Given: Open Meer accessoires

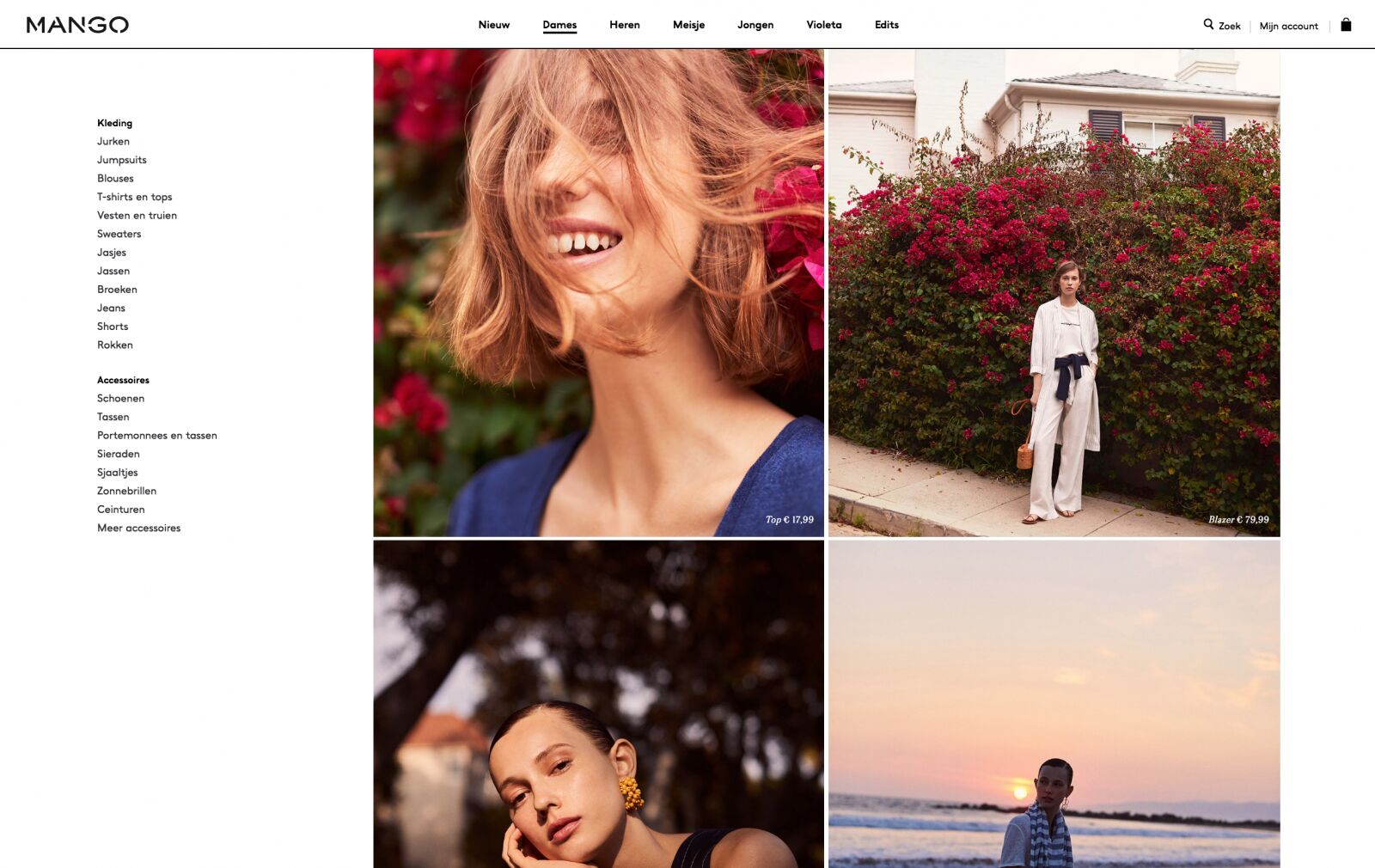Looking at the screenshot, I should [x=138, y=528].
